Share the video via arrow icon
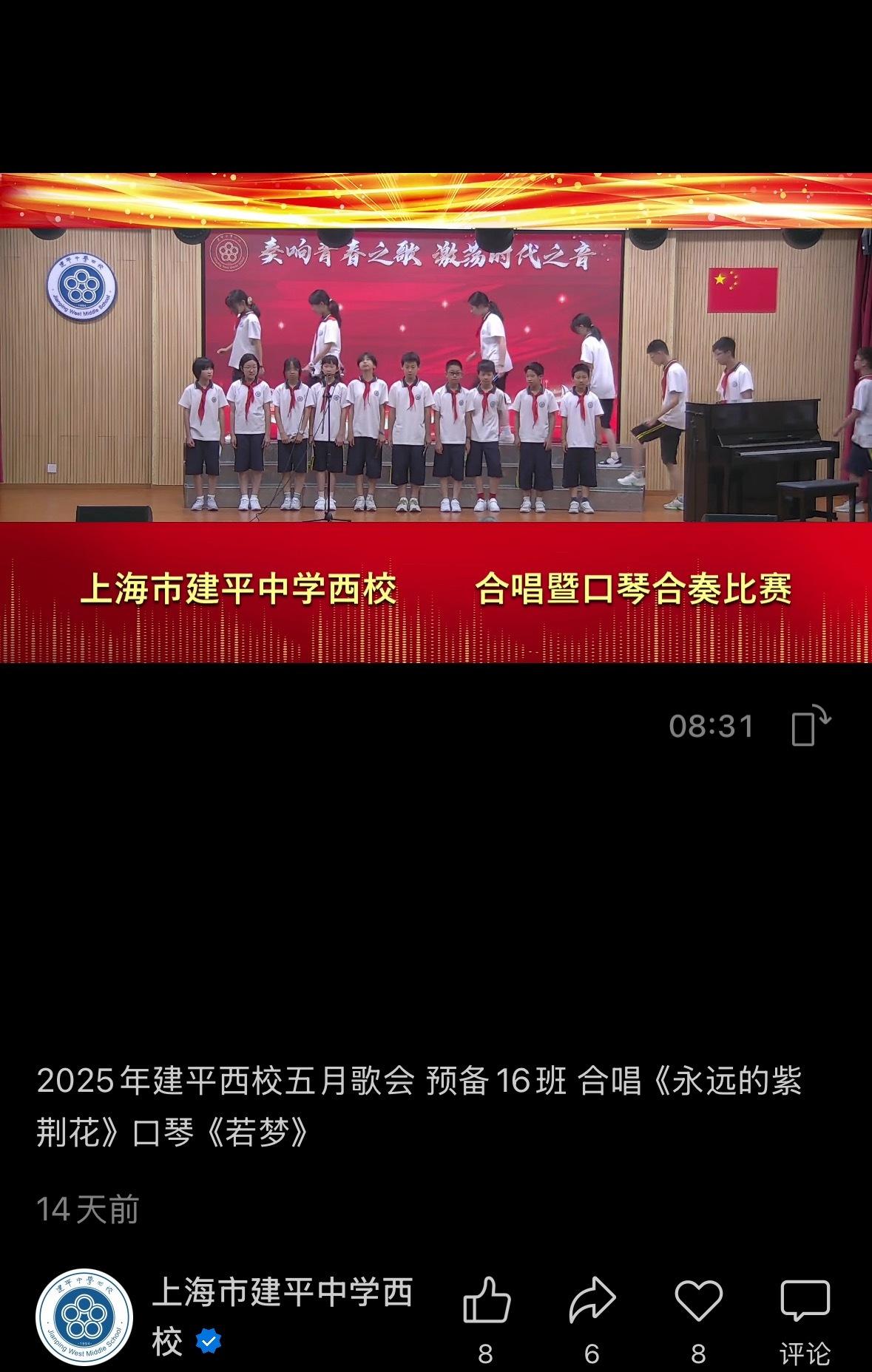This screenshot has width=872, height=1372. click(592, 1300)
